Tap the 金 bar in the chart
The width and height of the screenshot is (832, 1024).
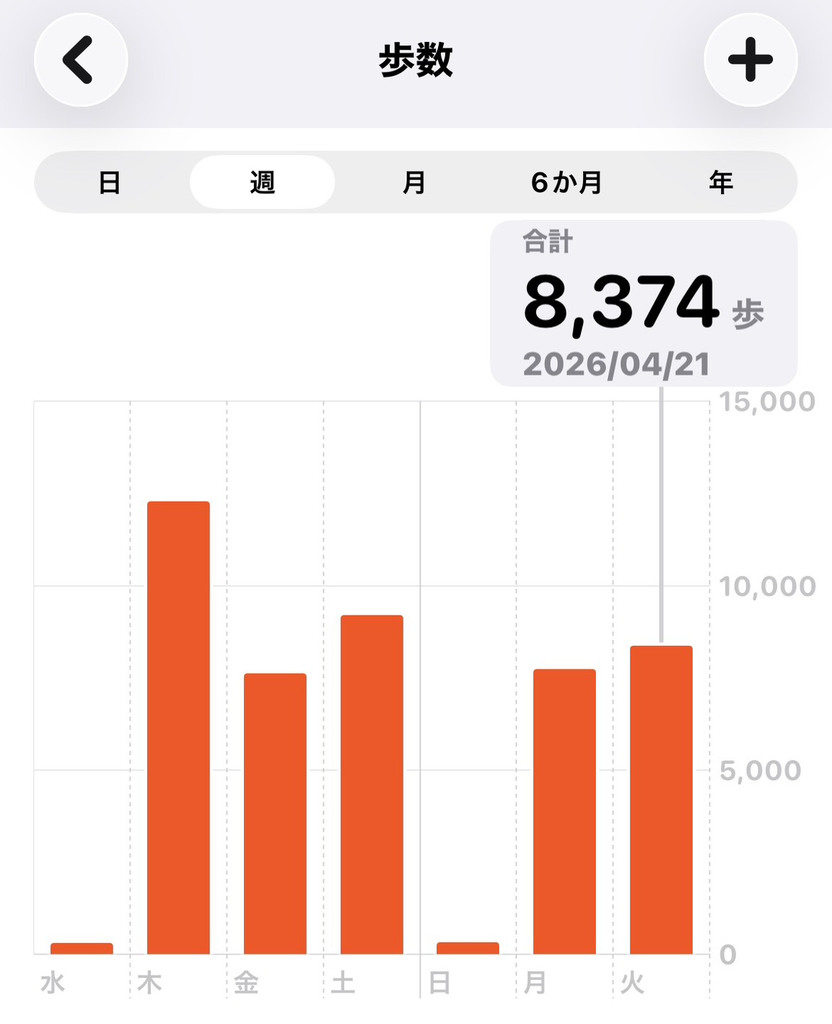pyautogui.click(x=275, y=814)
